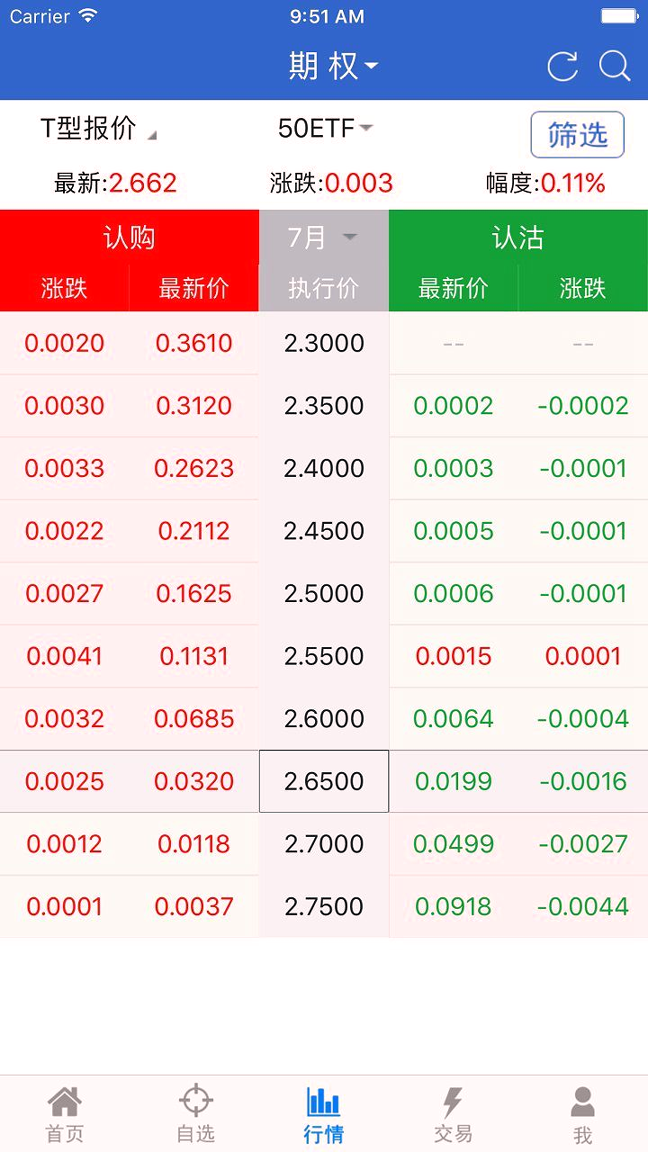Switch to the 交易 trade tab
The height and width of the screenshot is (1152, 648).
(453, 1115)
